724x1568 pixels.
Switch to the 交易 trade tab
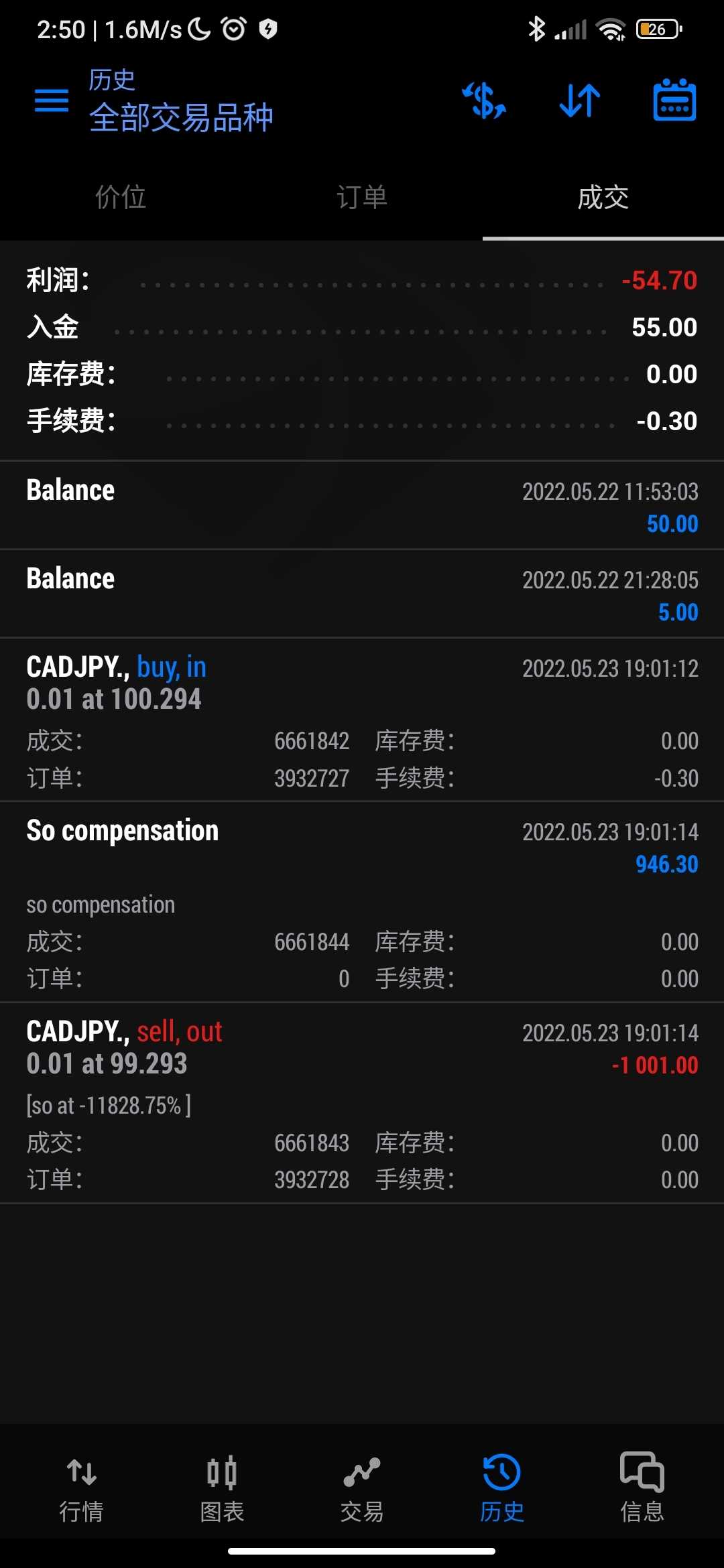[x=362, y=1488]
